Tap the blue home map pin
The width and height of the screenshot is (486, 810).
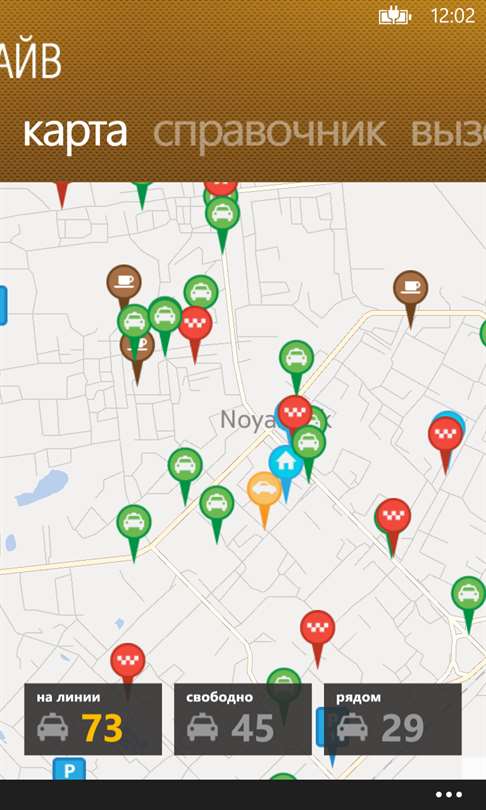(285, 468)
